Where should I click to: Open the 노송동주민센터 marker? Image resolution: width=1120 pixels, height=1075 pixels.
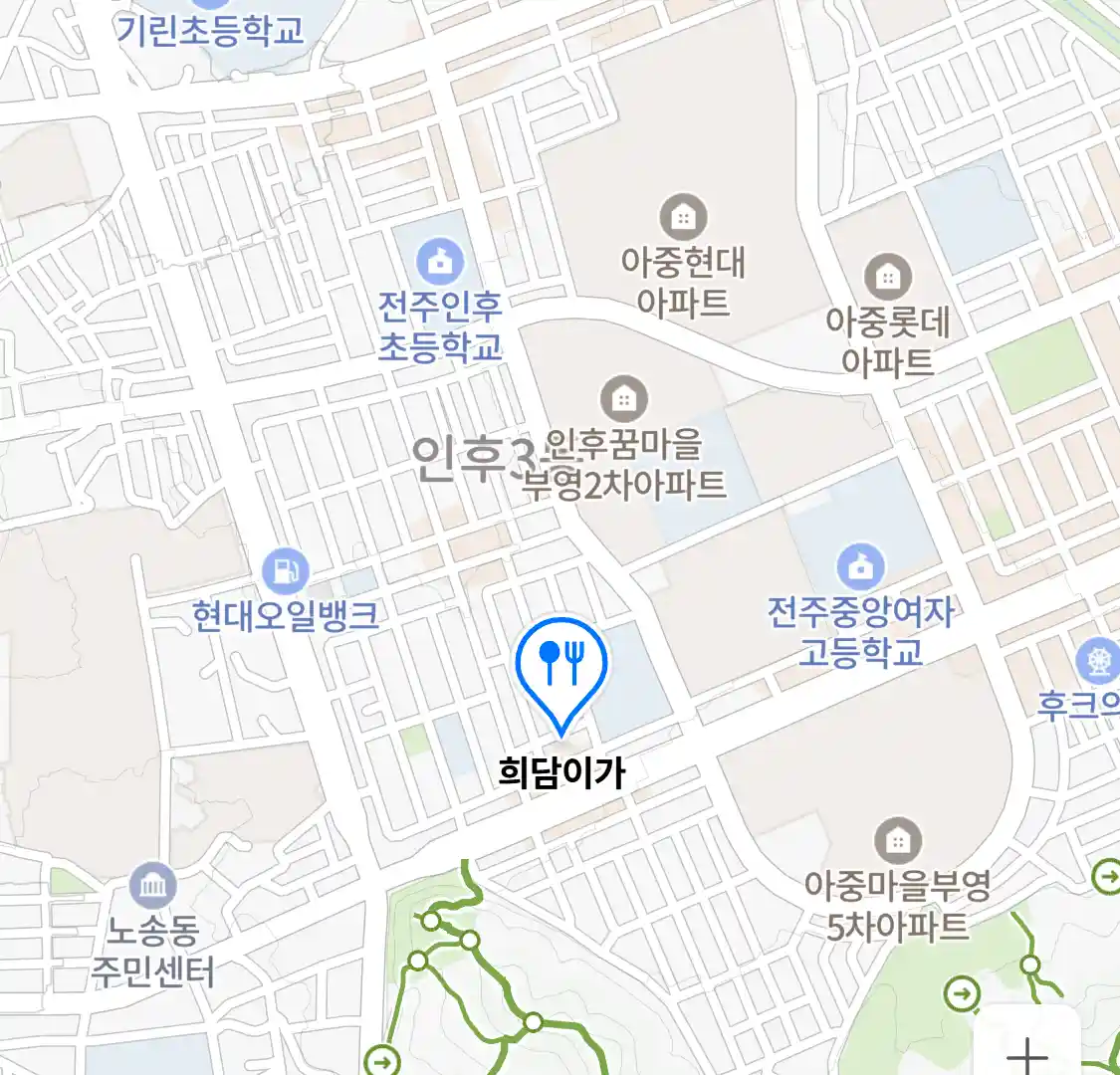point(152,886)
